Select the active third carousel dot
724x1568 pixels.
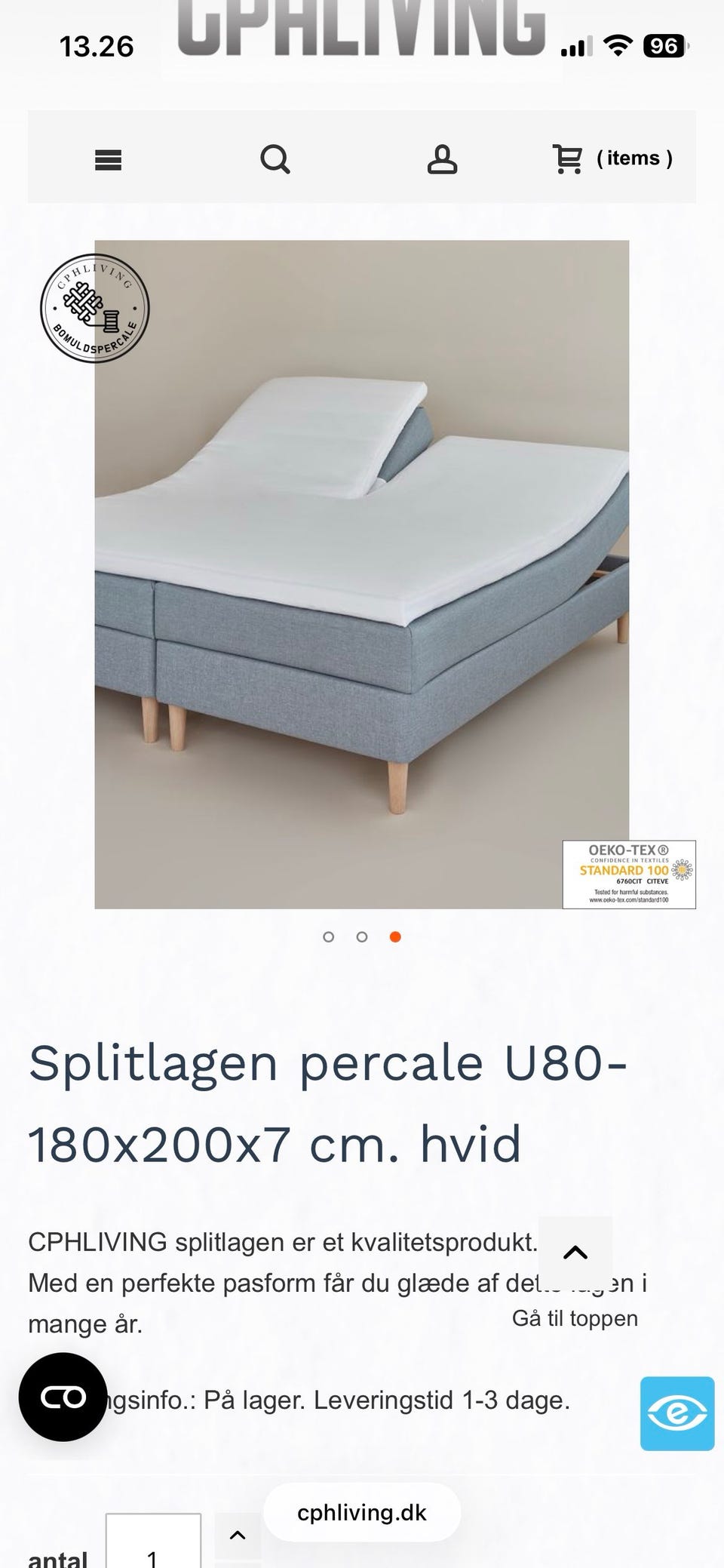[395, 936]
